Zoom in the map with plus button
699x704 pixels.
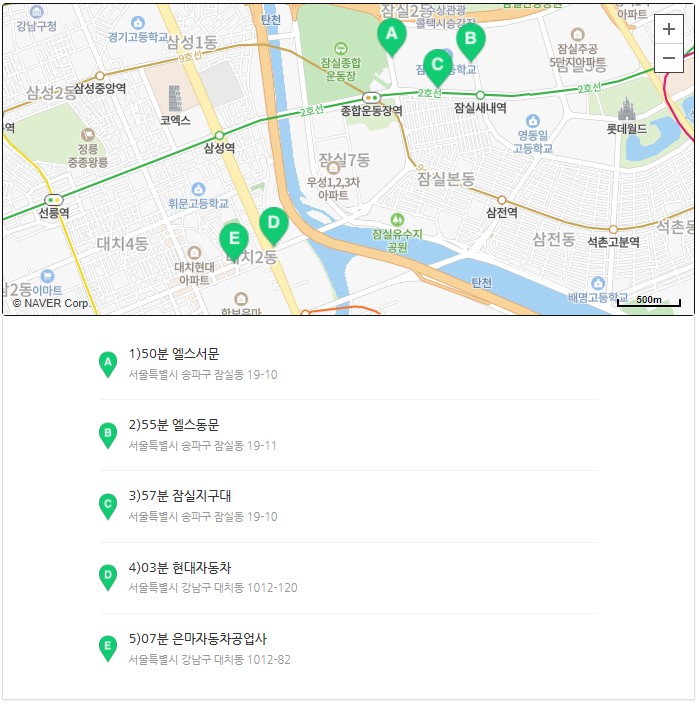(x=668, y=29)
